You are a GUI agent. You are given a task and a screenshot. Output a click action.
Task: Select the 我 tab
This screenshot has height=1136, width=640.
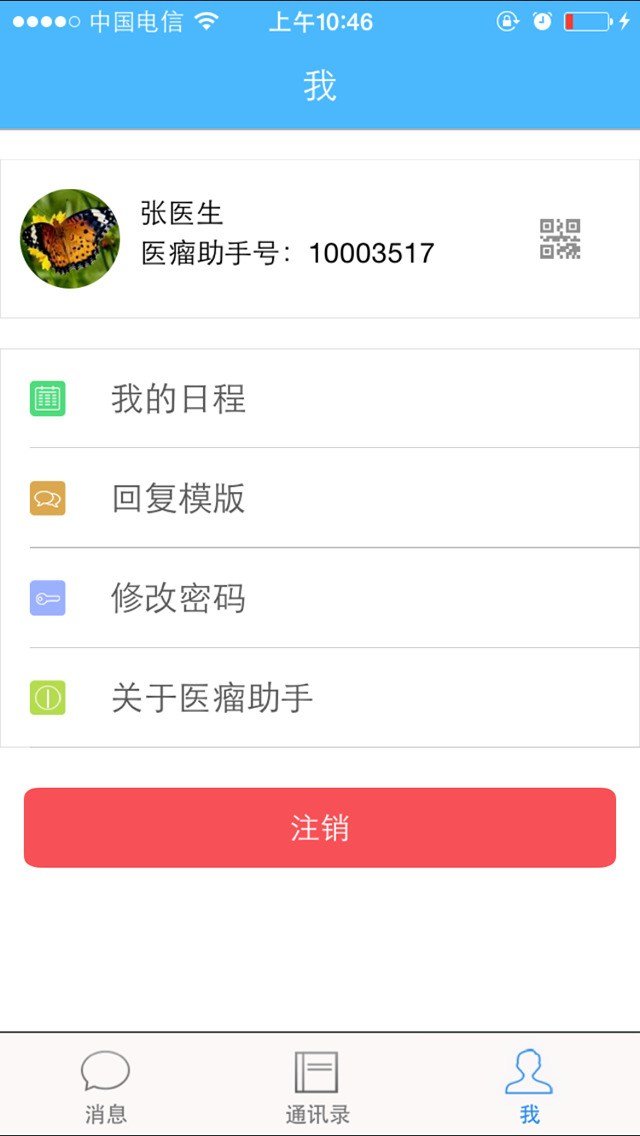tap(529, 1086)
